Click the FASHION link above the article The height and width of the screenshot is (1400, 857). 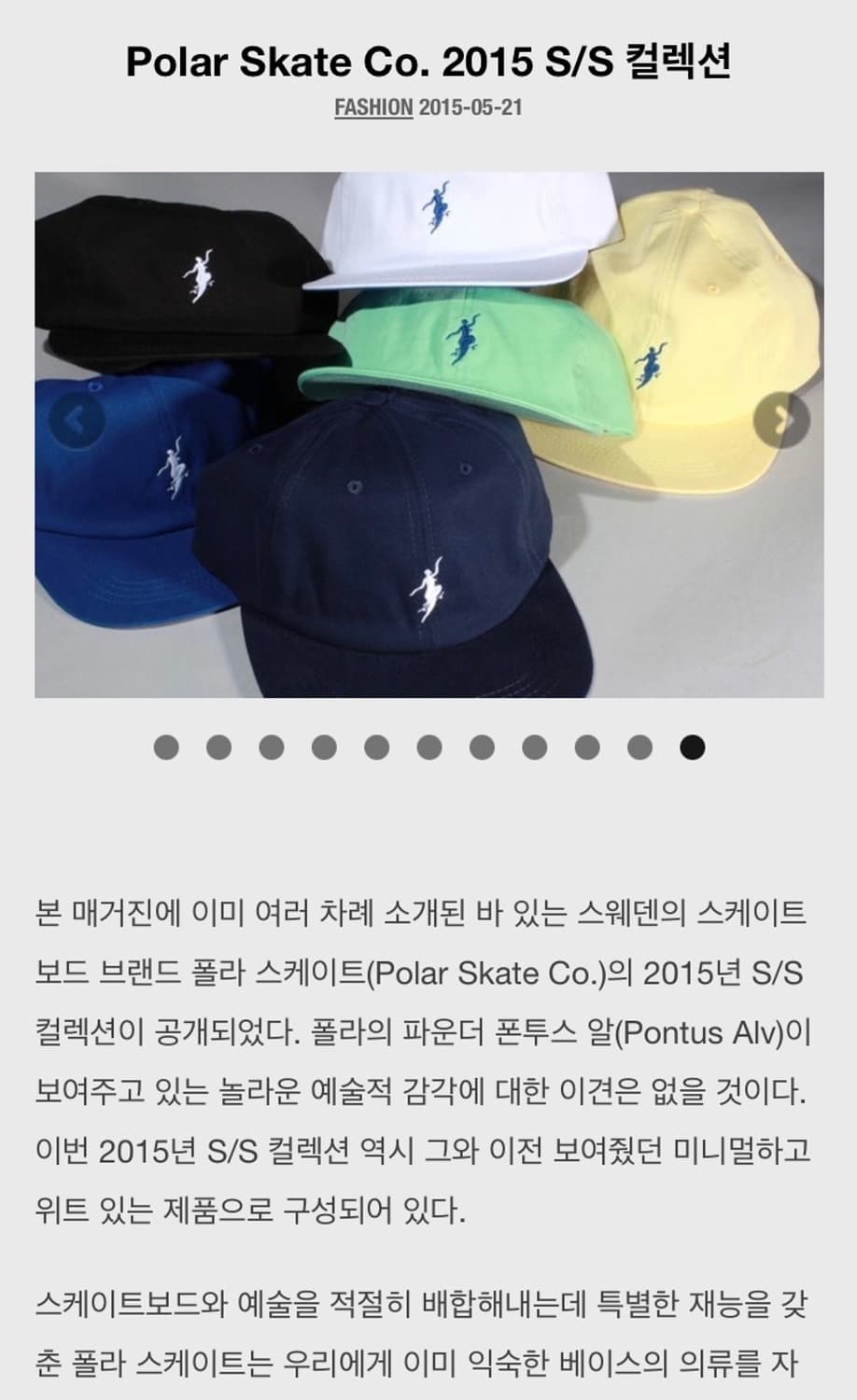[x=372, y=108]
